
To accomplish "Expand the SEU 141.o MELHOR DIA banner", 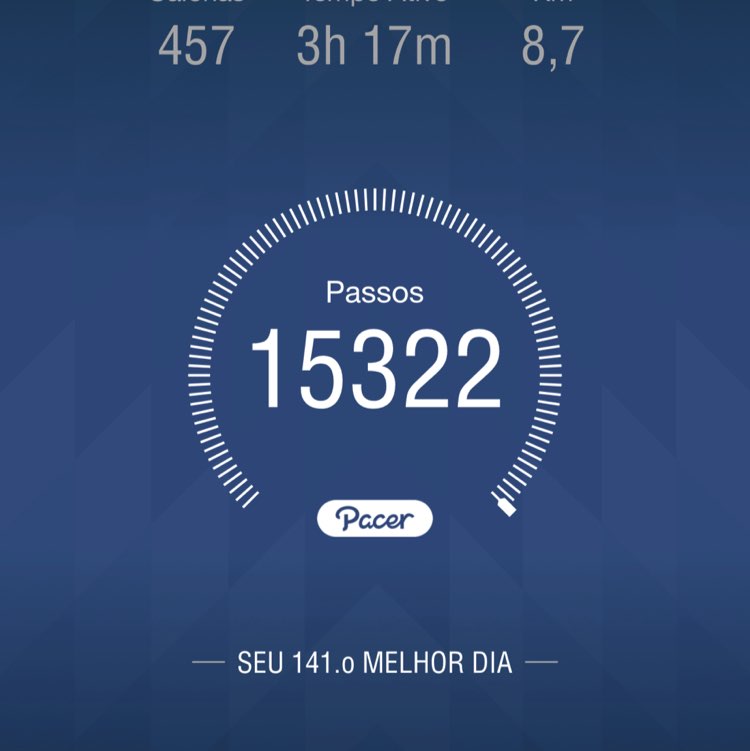I will (x=374, y=661).
